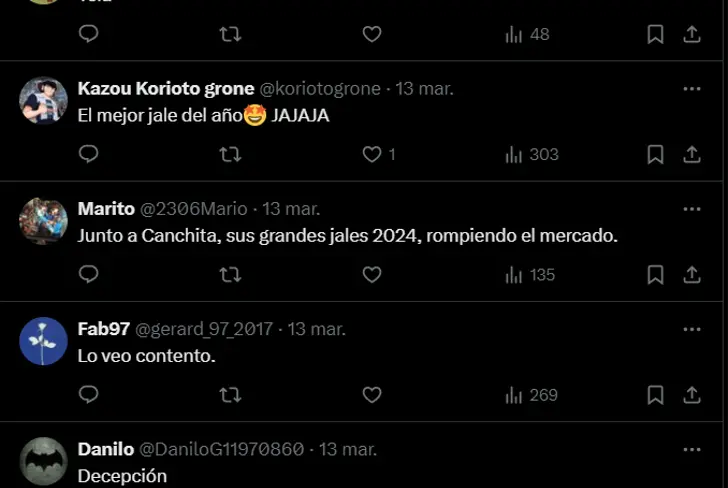Image resolution: width=728 pixels, height=488 pixels.
Task: Open overflow menu on Kazou Korioto's tweet
Action: click(x=692, y=88)
